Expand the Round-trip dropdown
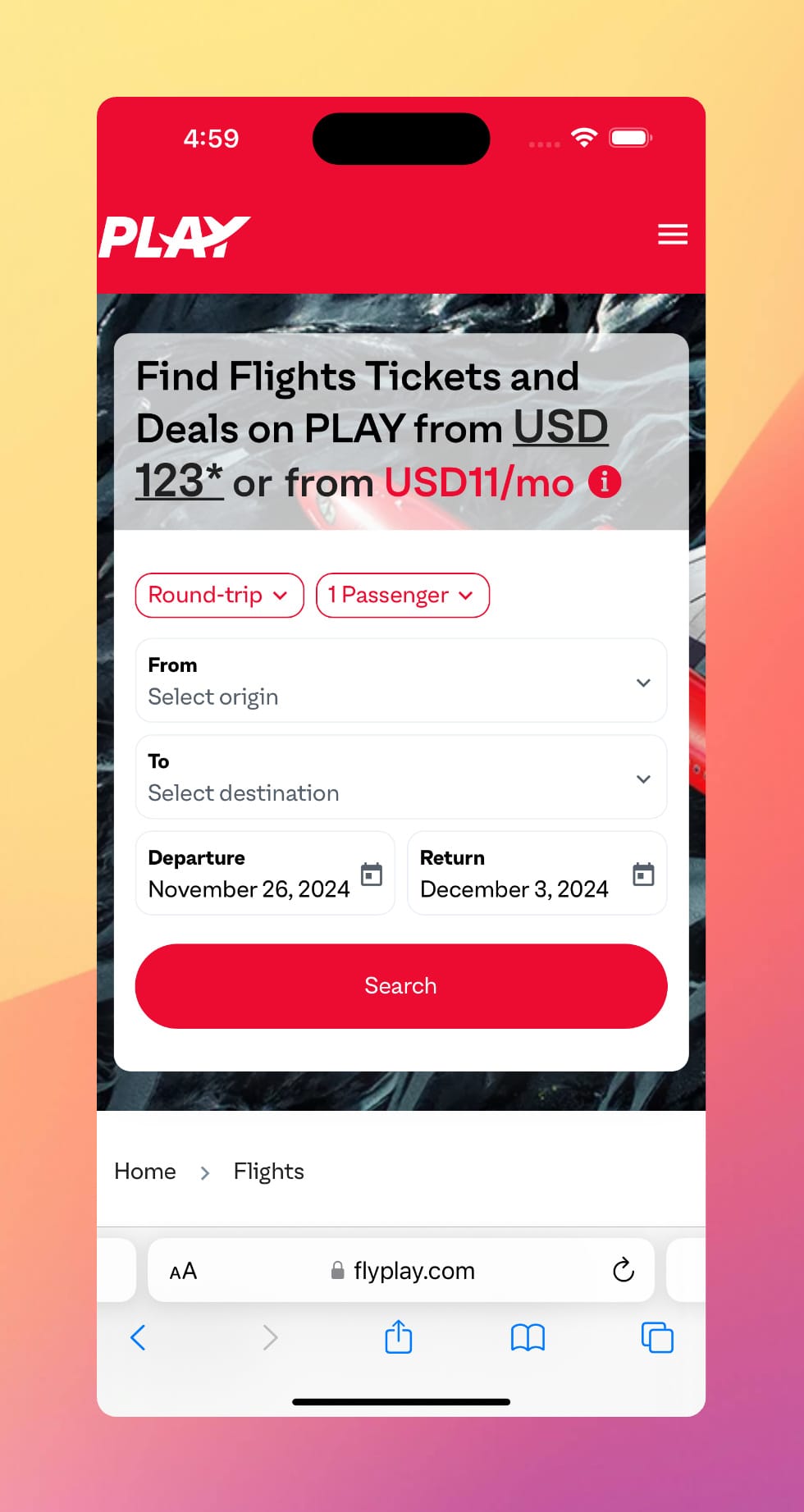The height and width of the screenshot is (1512, 804). click(219, 595)
